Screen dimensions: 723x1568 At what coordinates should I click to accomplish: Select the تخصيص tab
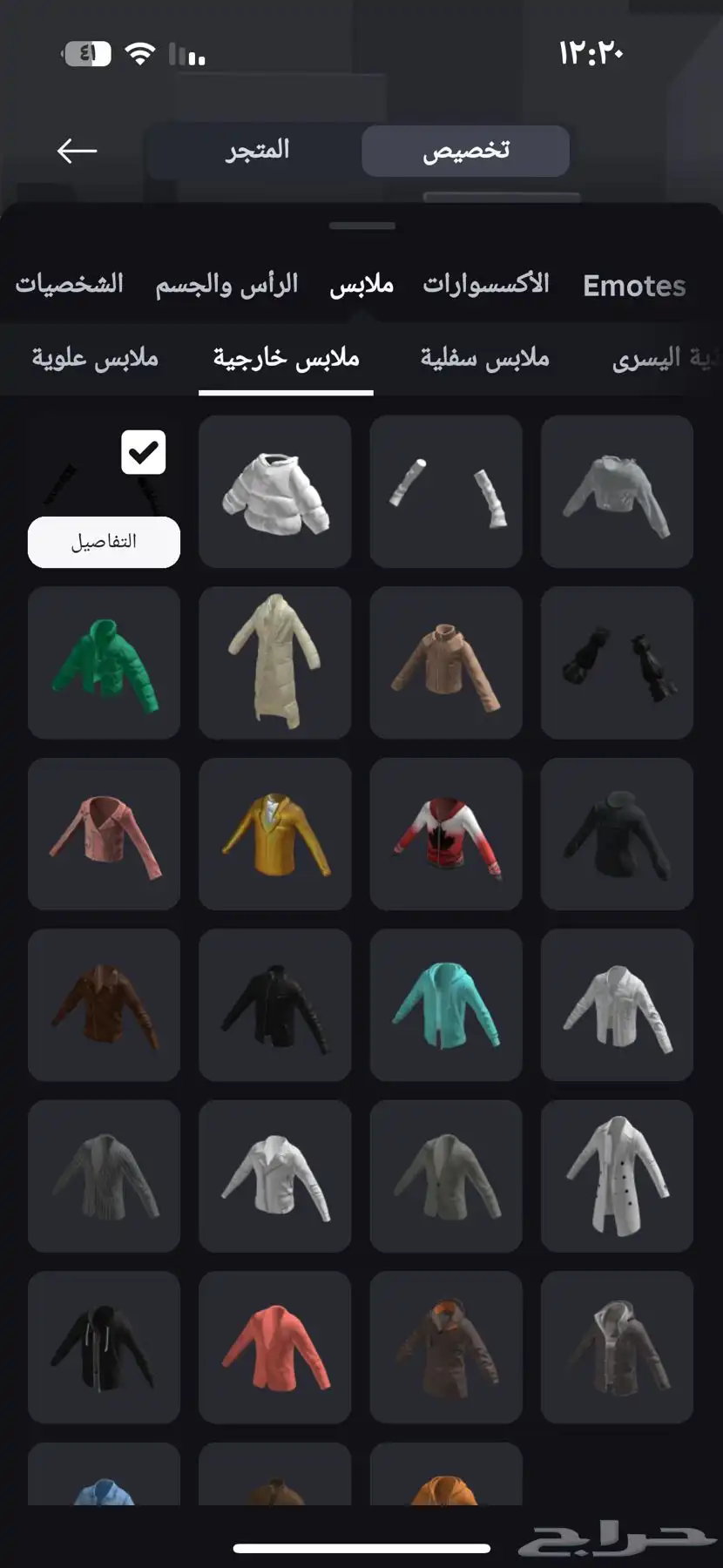point(465,151)
